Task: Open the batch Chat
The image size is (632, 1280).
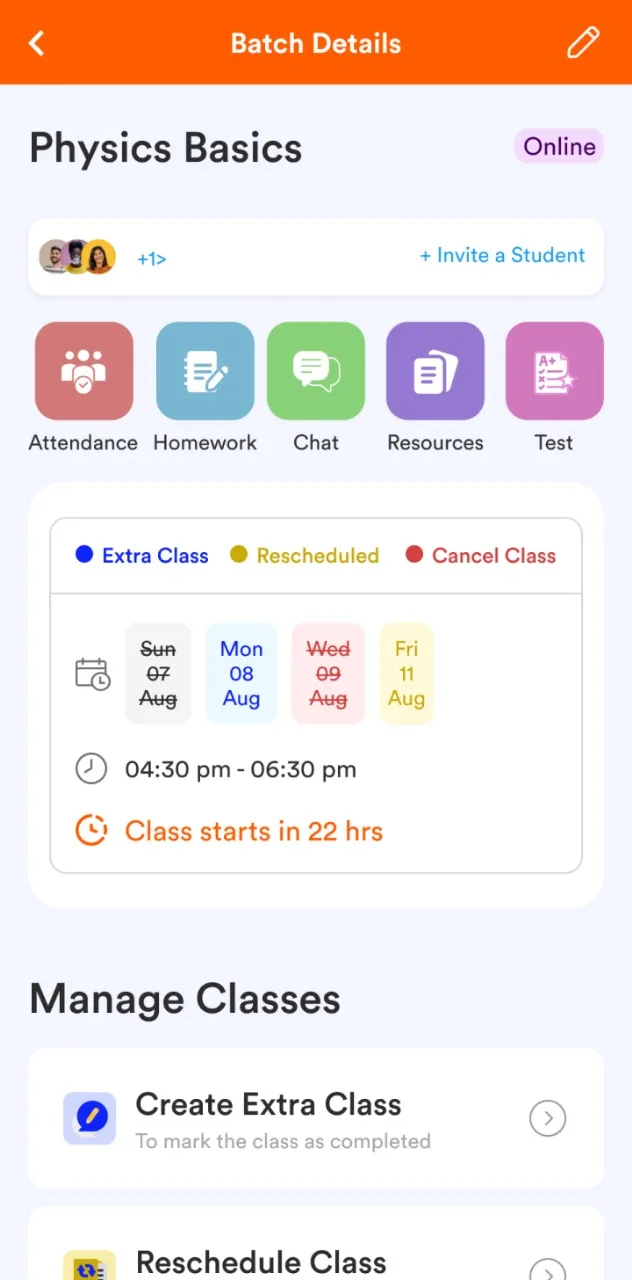Action: coord(316,371)
